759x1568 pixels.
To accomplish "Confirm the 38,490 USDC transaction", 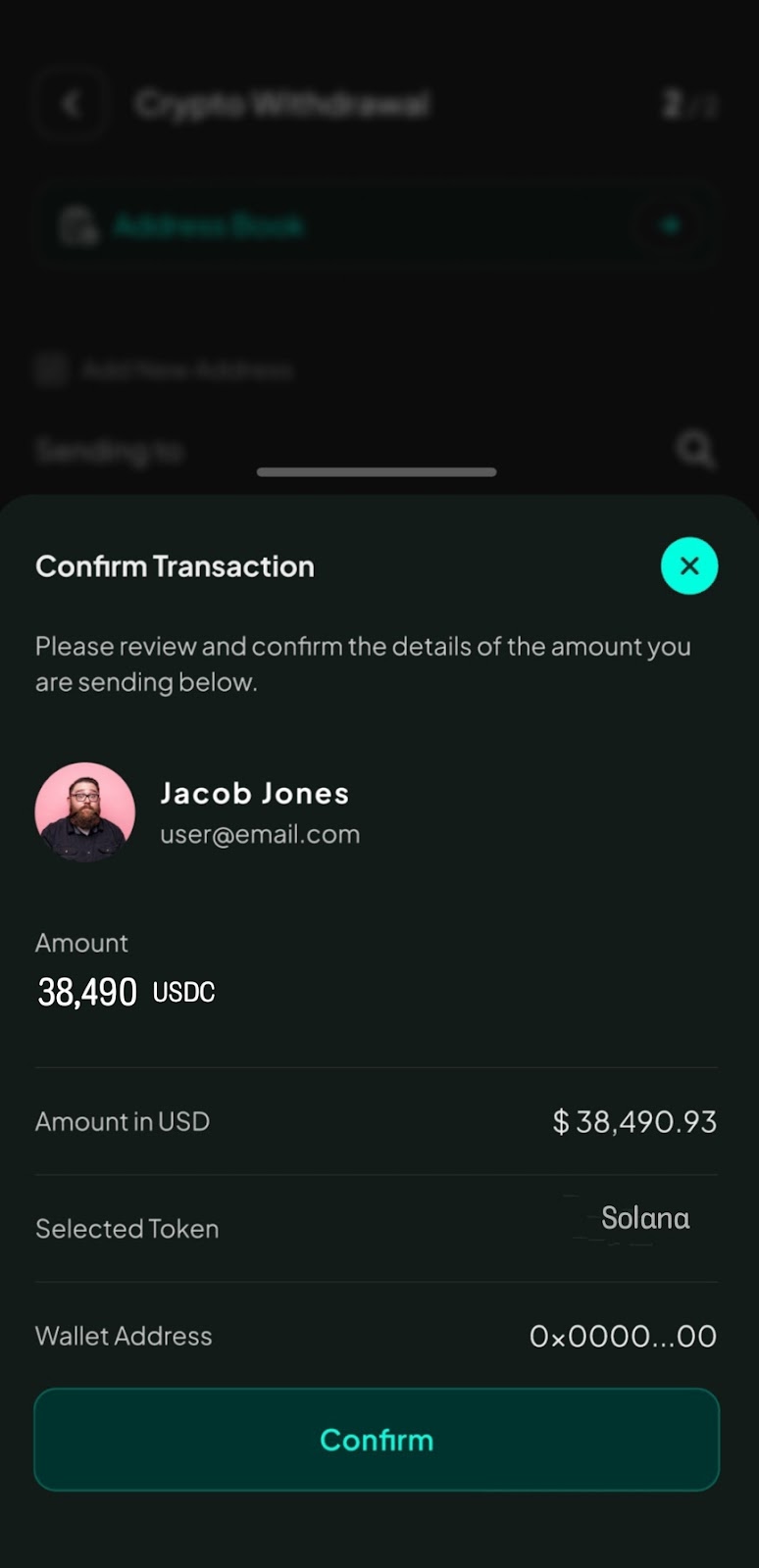I will click(377, 1440).
